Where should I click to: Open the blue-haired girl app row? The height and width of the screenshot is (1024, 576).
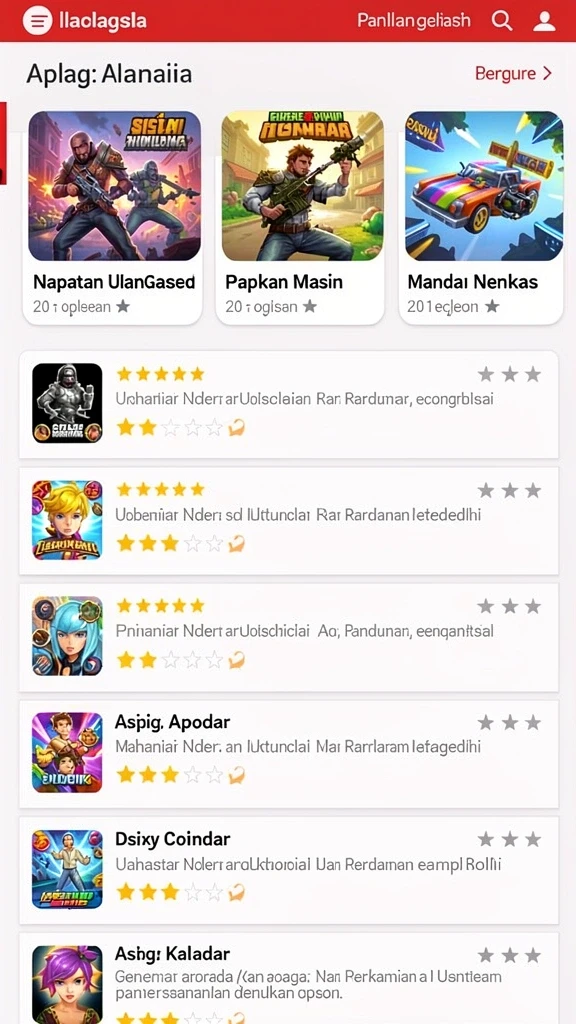(x=289, y=637)
